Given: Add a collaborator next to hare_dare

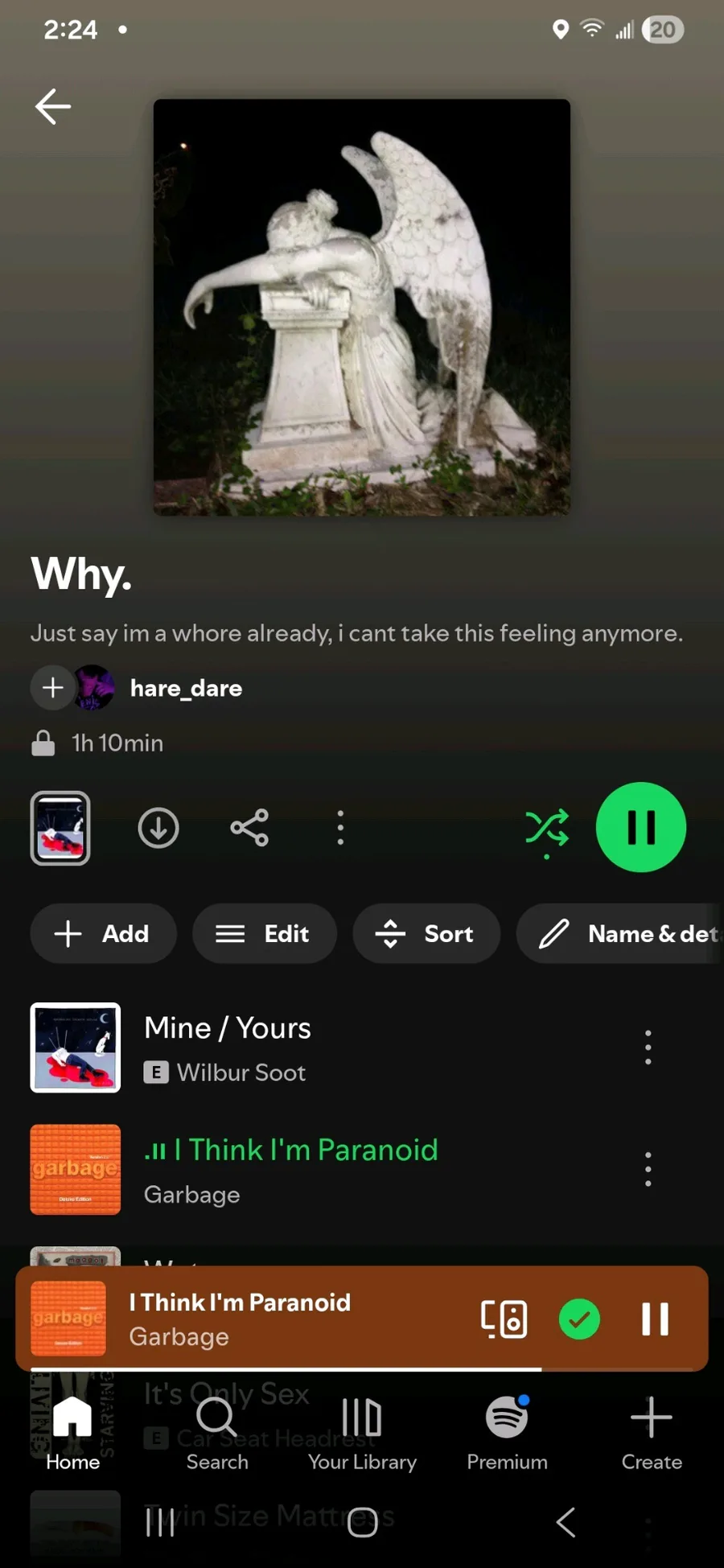Looking at the screenshot, I should click(53, 688).
